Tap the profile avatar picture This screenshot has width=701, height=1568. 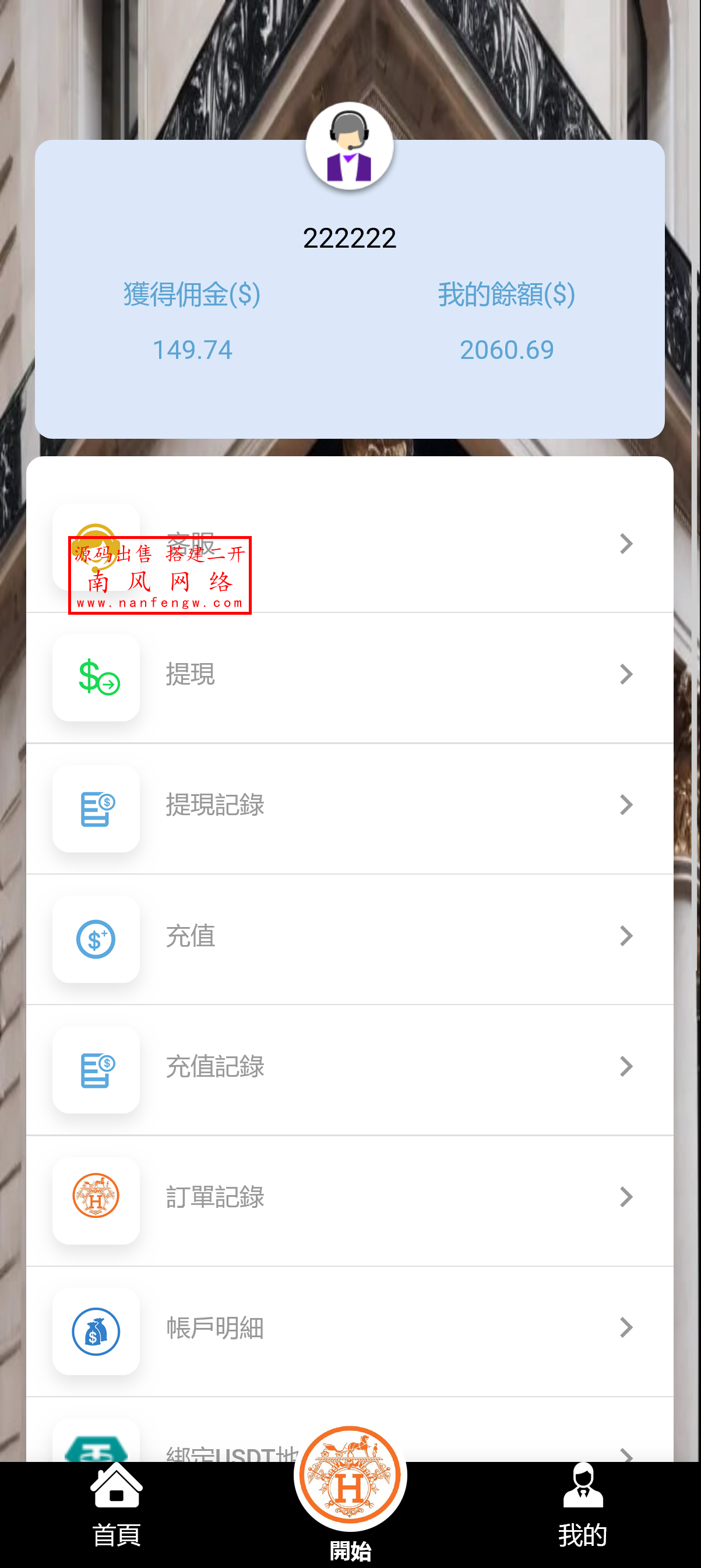coord(349,147)
